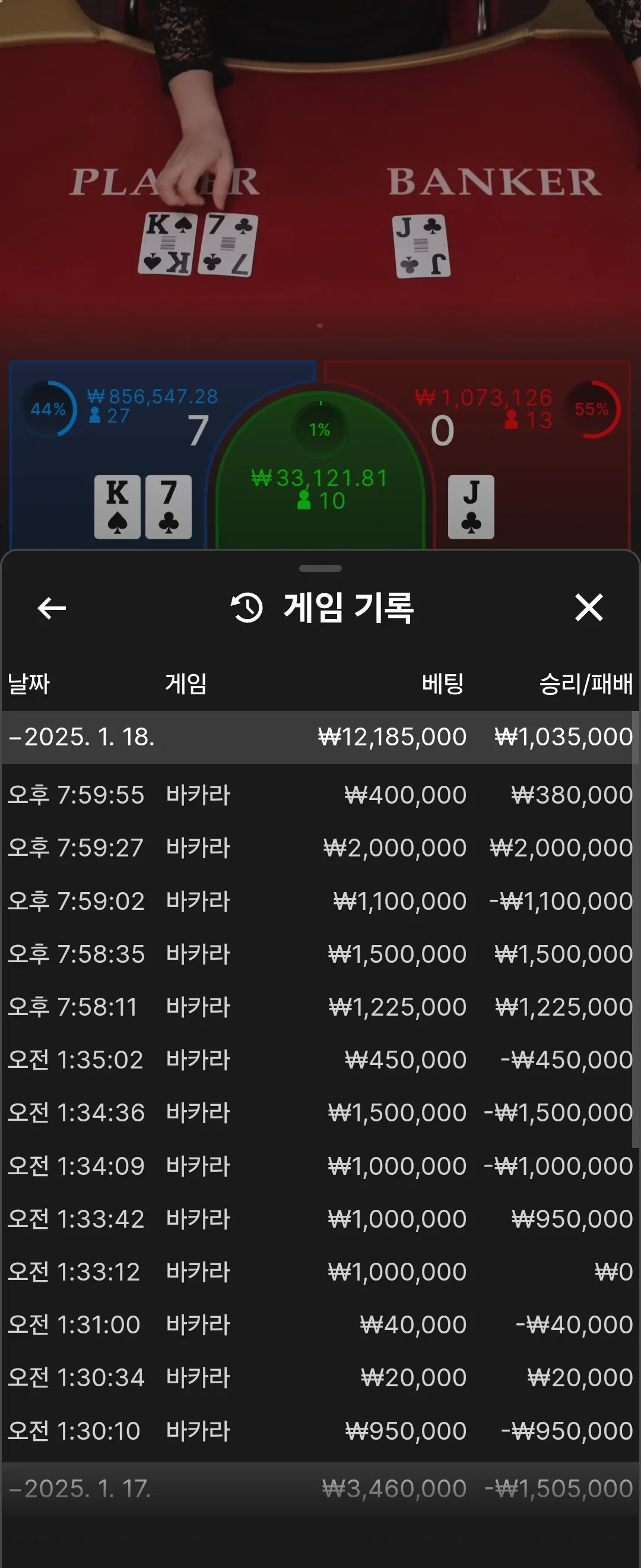The image size is (641, 1568).
Task: Go back using the arrow icon
Action: click(x=52, y=608)
